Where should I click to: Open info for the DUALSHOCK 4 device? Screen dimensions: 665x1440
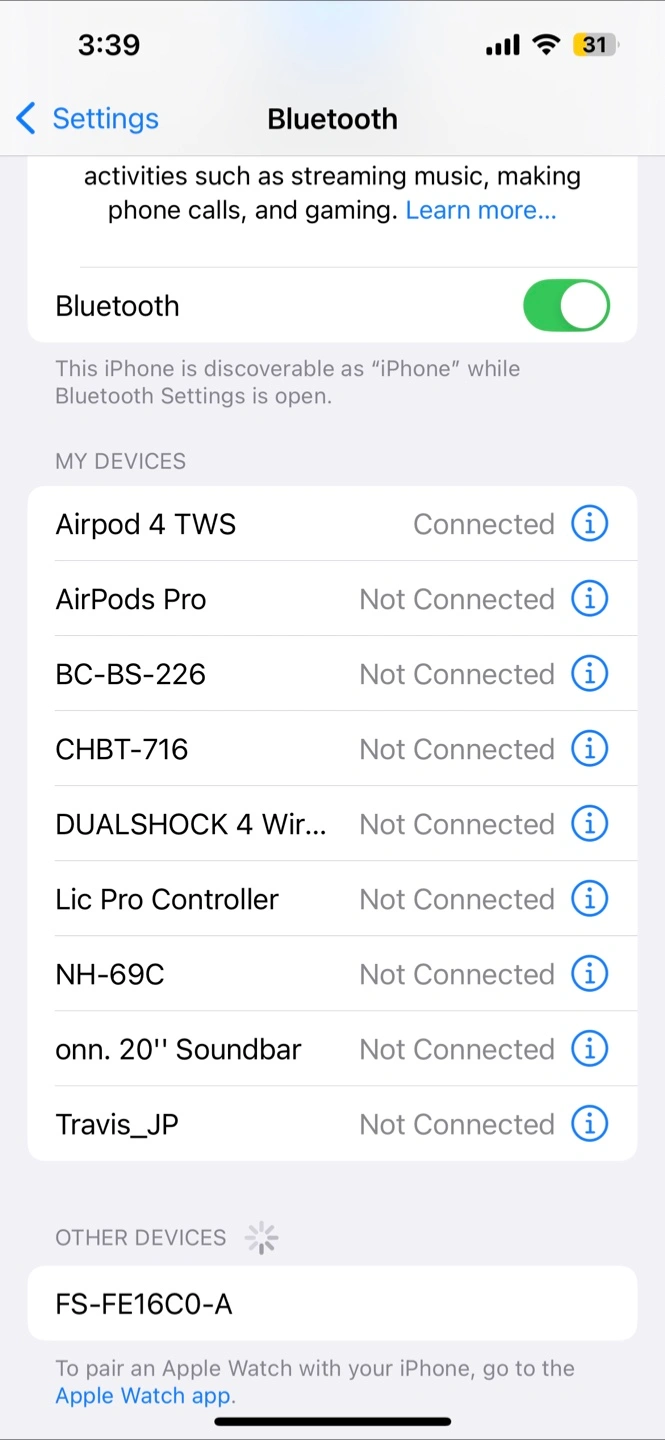tap(589, 823)
